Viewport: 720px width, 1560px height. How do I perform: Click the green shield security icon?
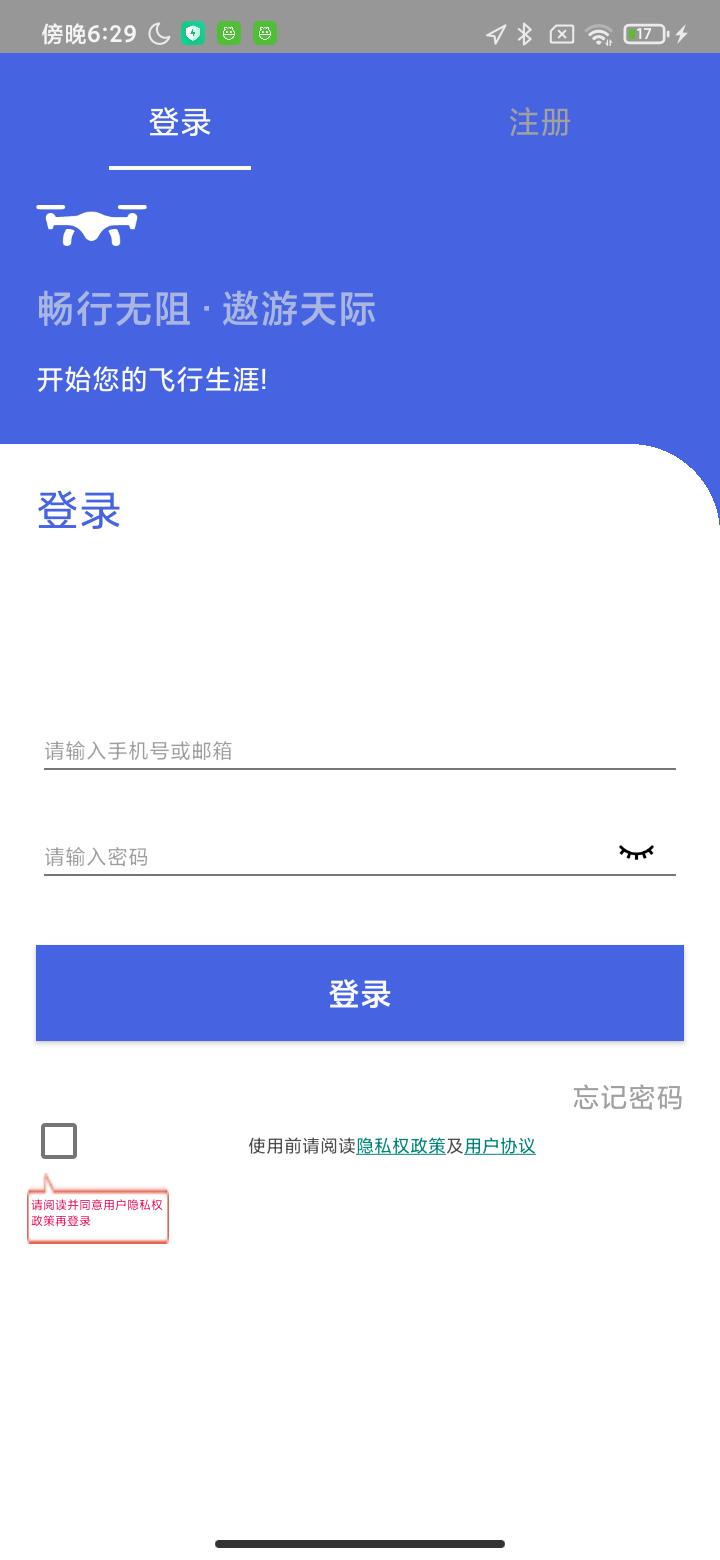pyautogui.click(x=192, y=33)
